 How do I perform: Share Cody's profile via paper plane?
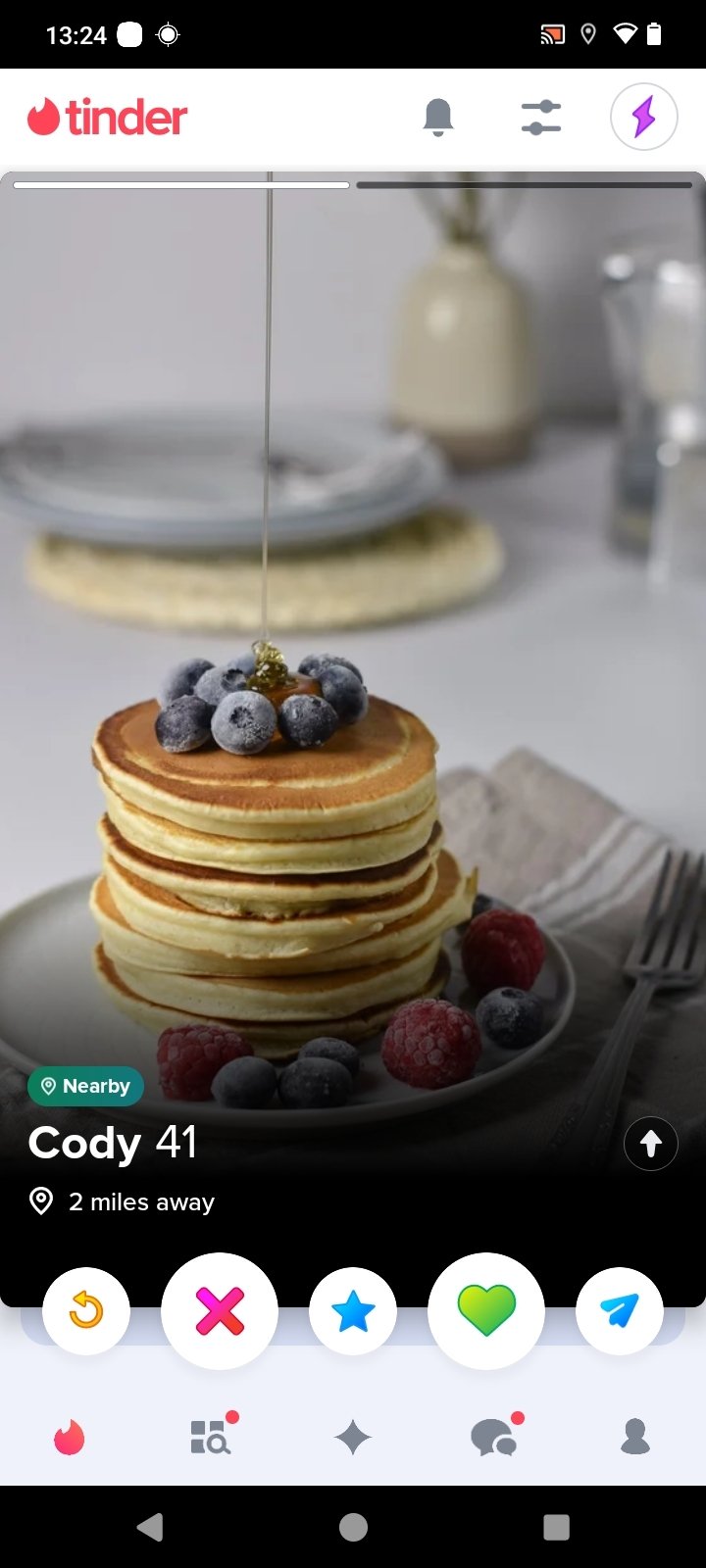(x=620, y=1310)
